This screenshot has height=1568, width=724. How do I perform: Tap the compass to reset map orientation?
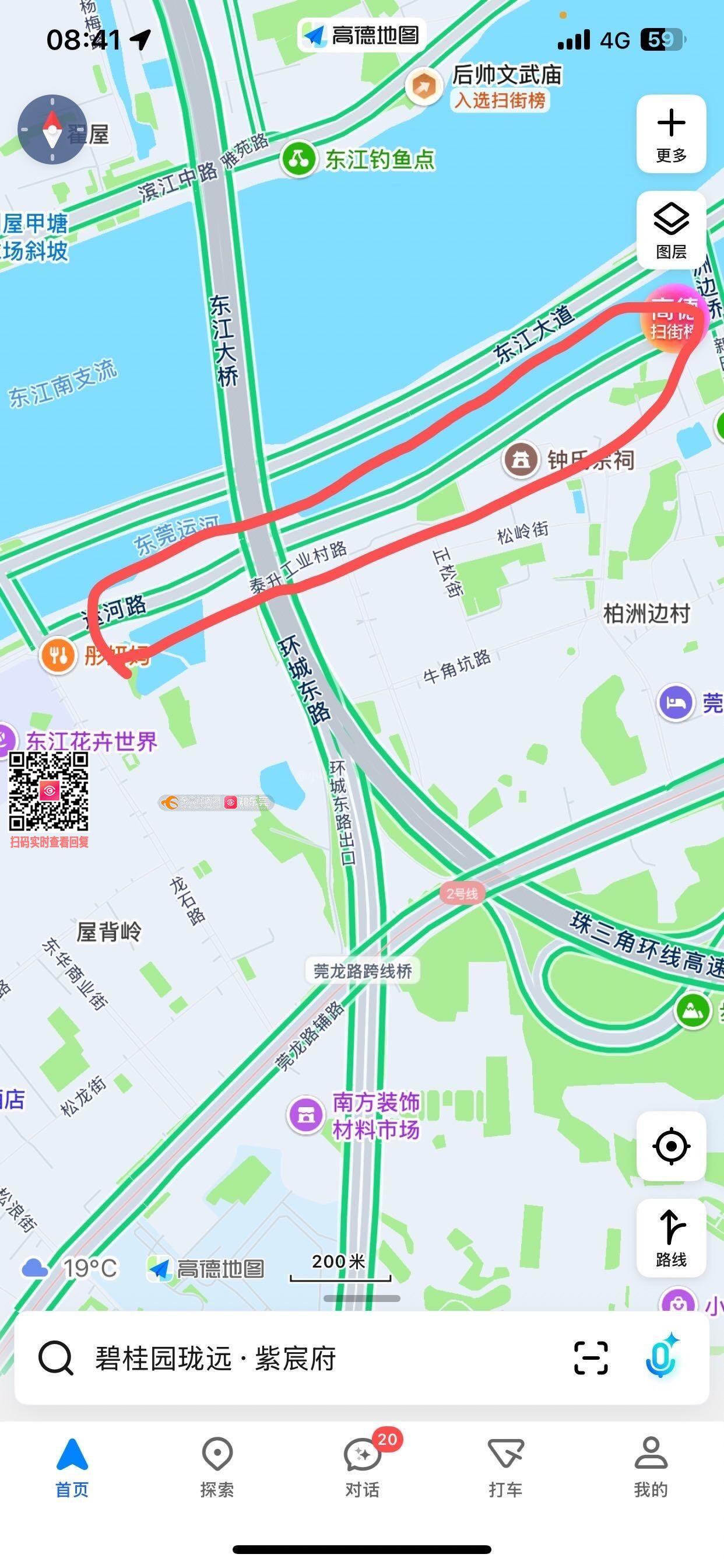52,129
